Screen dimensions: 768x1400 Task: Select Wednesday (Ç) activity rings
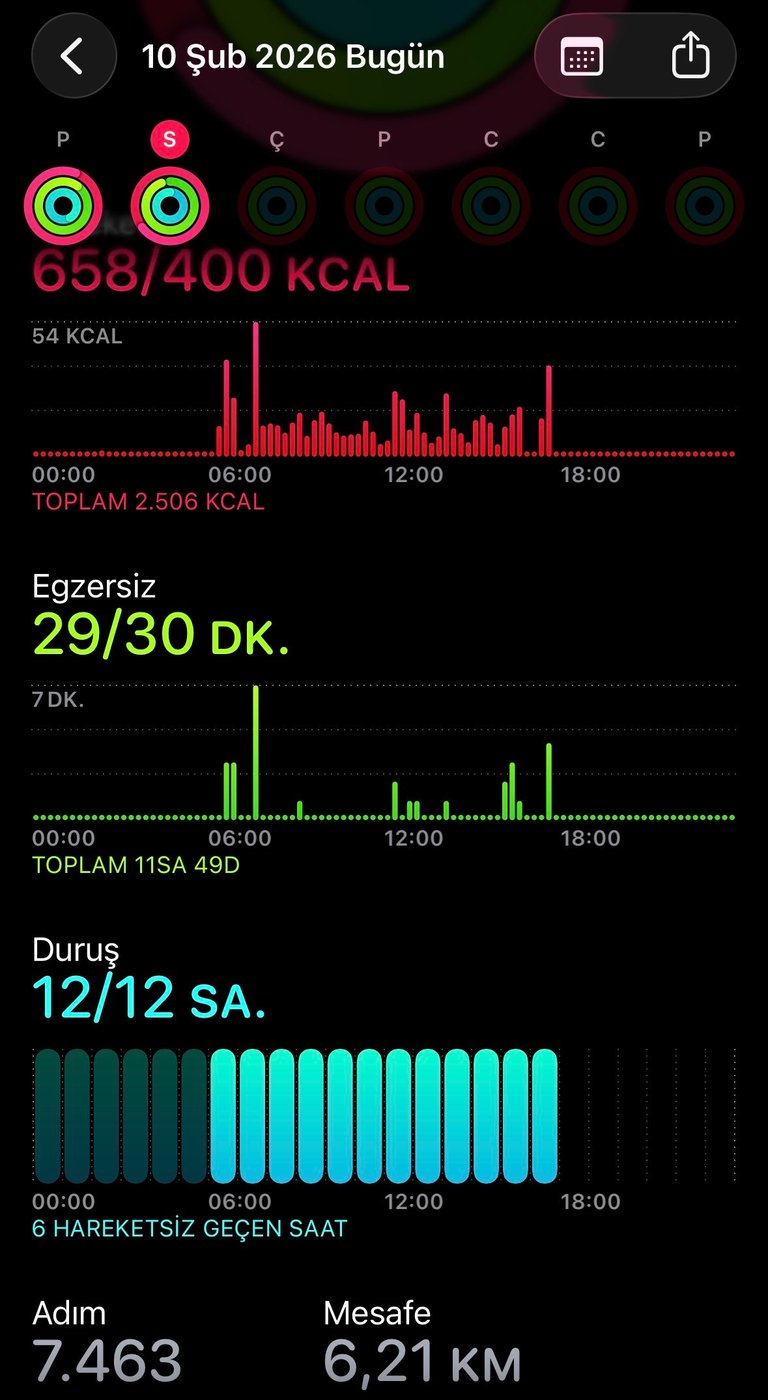click(277, 206)
